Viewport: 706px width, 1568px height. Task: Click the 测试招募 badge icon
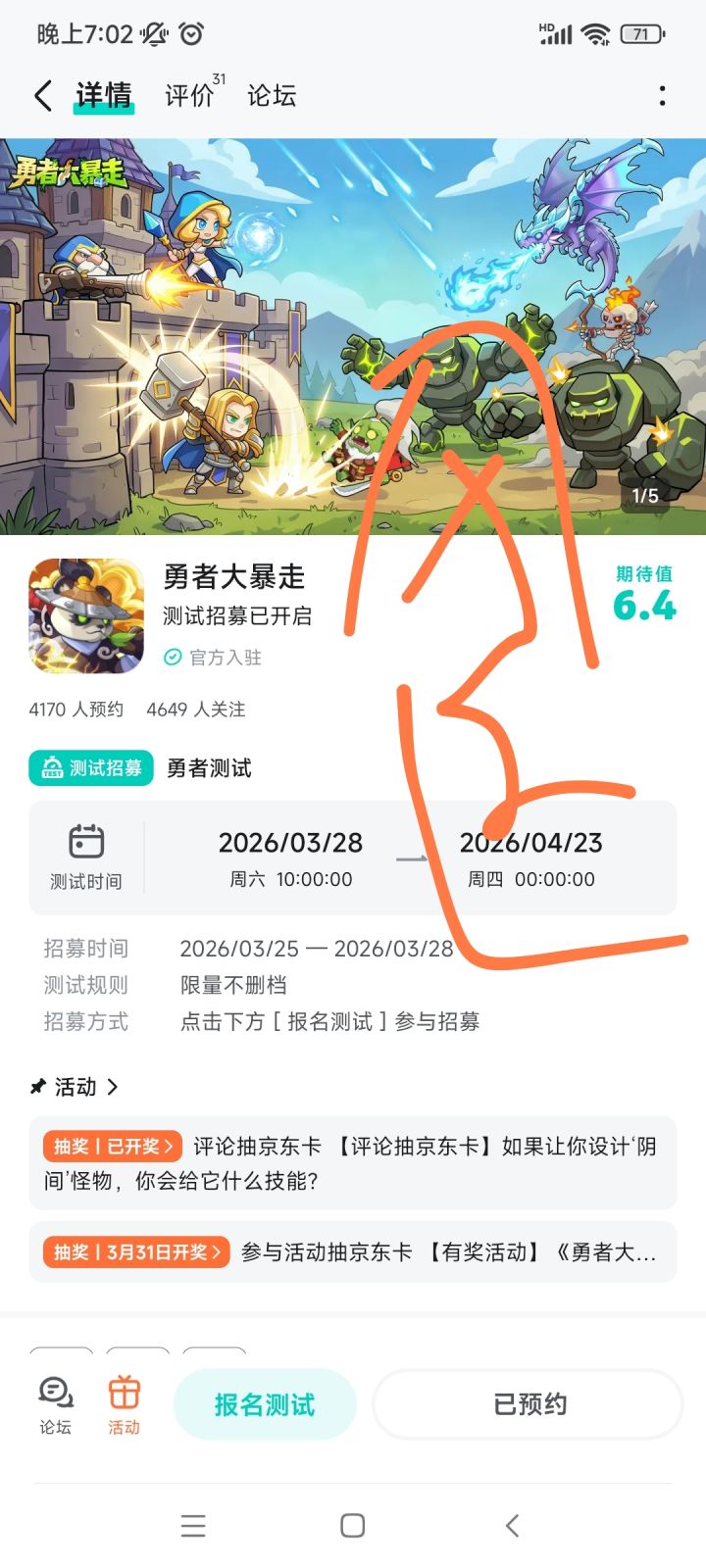click(51, 768)
